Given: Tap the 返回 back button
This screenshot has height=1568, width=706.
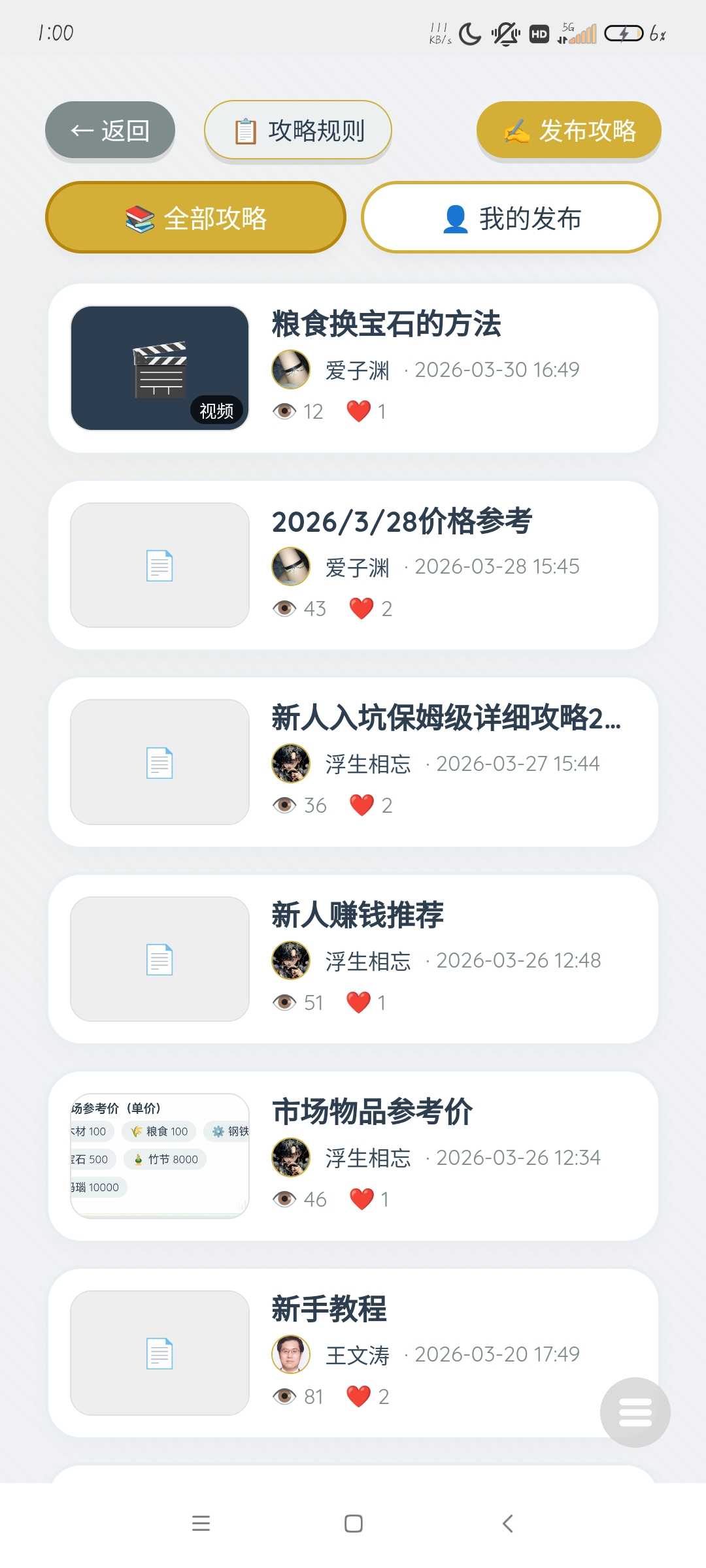Looking at the screenshot, I should coord(110,131).
